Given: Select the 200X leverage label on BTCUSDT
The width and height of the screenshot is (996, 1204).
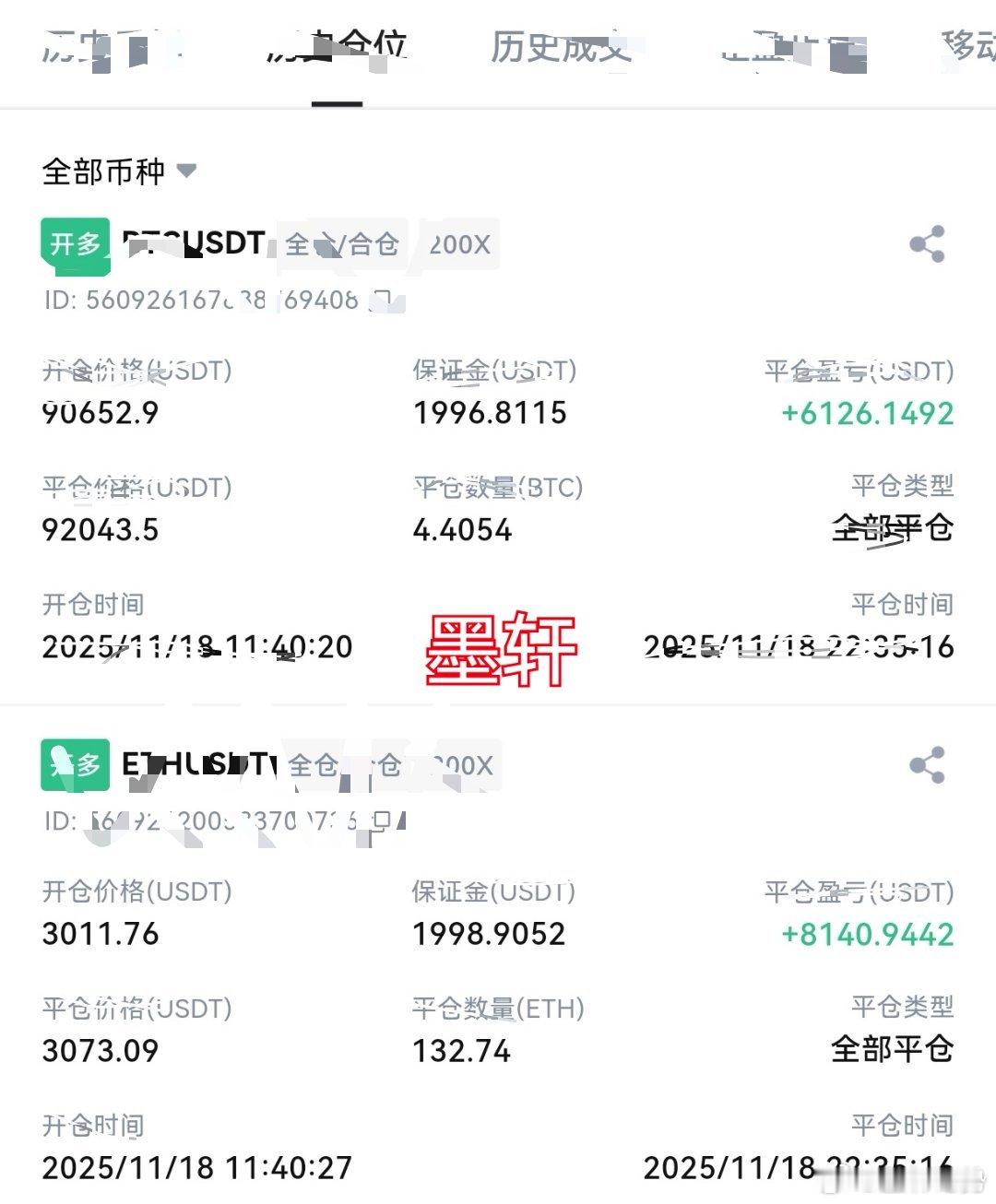Looking at the screenshot, I should point(458,244).
